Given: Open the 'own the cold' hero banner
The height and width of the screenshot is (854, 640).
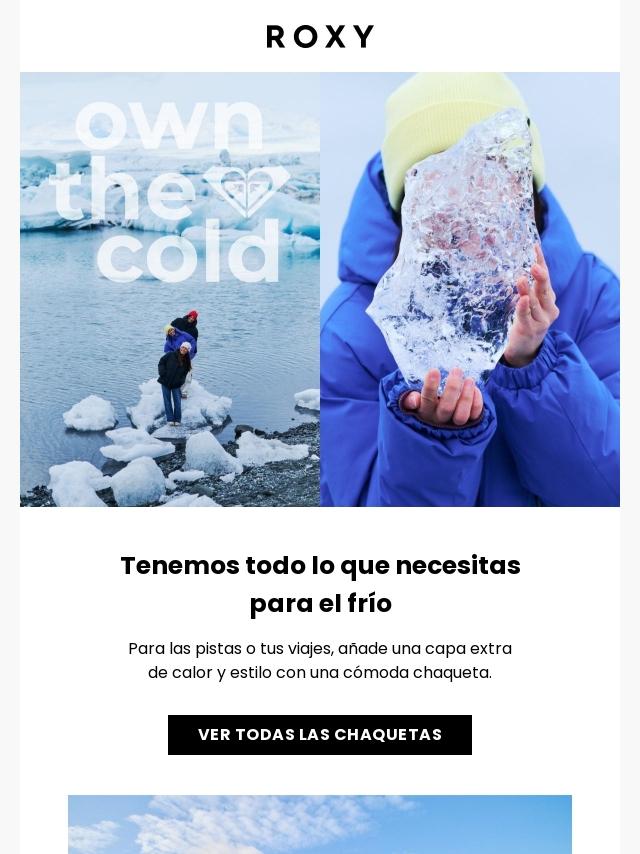Looking at the screenshot, I should pyautogui.click(x=320, y=290).
